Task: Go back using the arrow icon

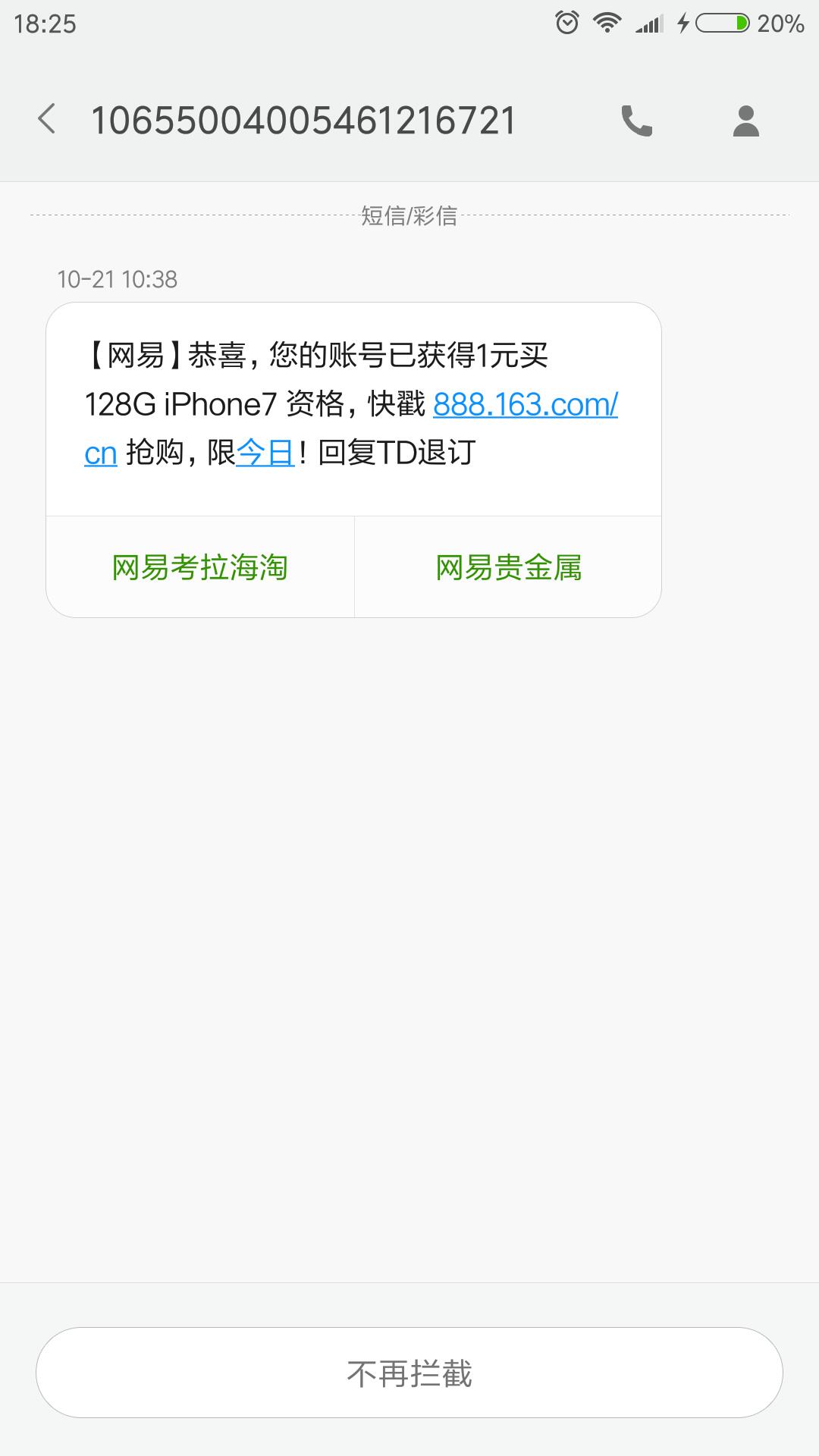Action: pyautogui.click(x=47, y=120)
